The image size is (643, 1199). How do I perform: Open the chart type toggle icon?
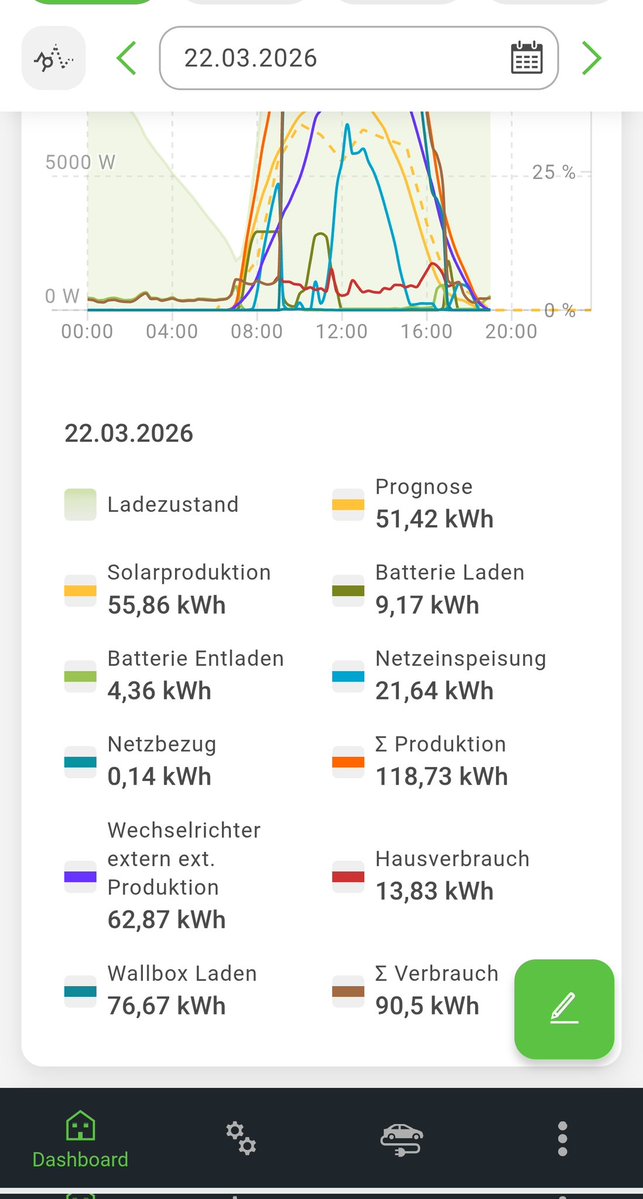pyautogui.click(x=53, y=58)
